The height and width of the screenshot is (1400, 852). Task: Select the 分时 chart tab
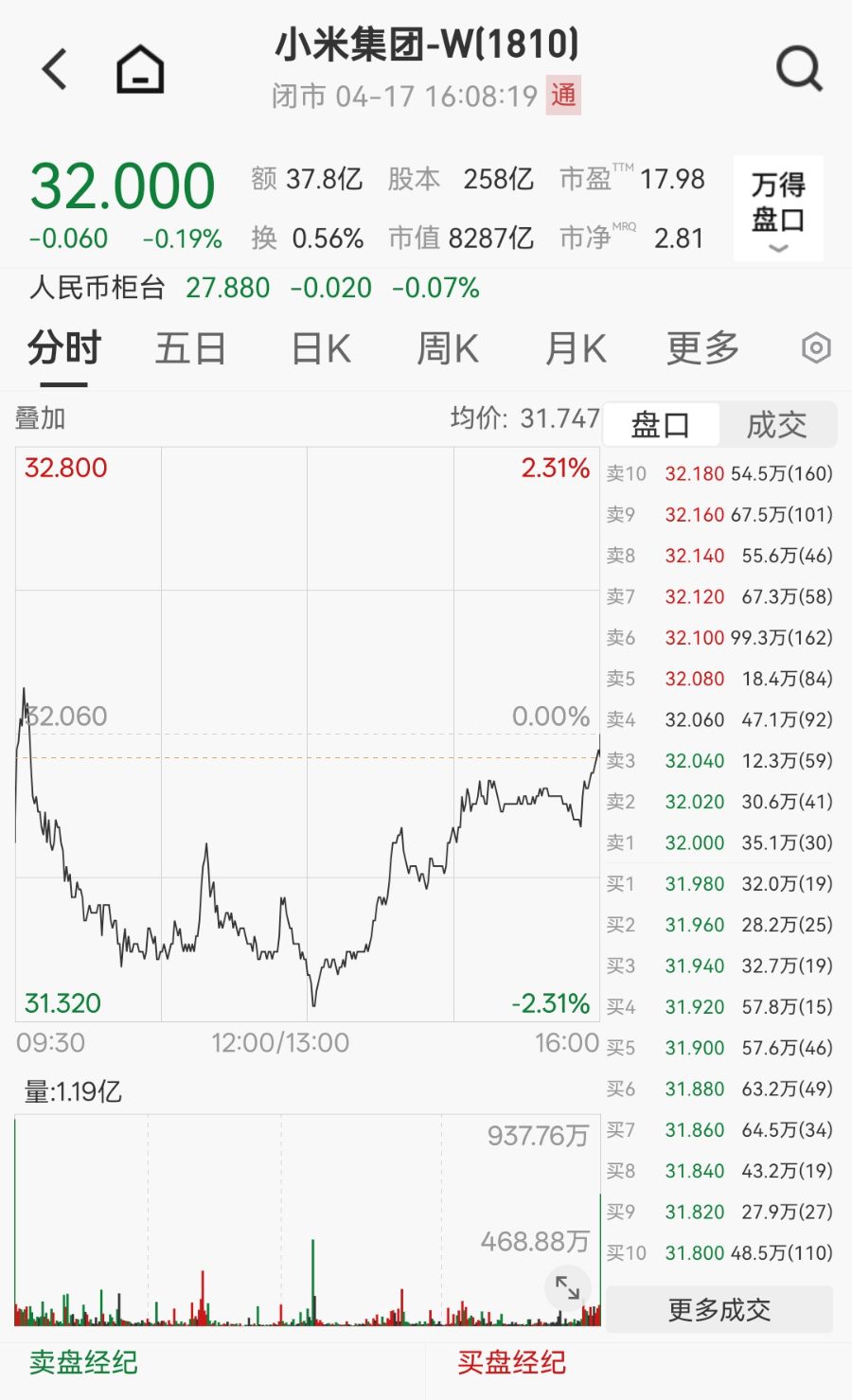(x=63, y=348)
